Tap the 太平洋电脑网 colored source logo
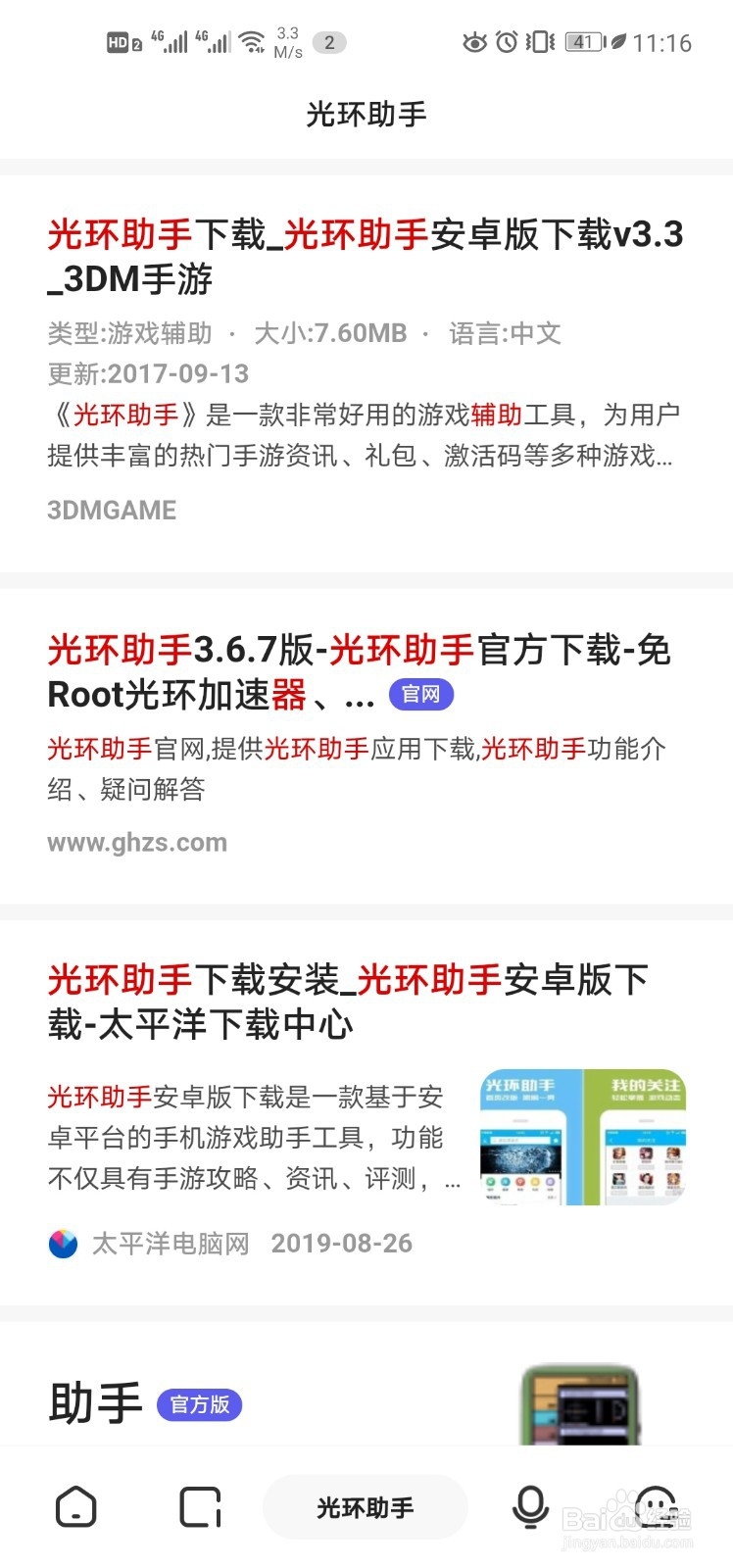 click(63, 1243)
